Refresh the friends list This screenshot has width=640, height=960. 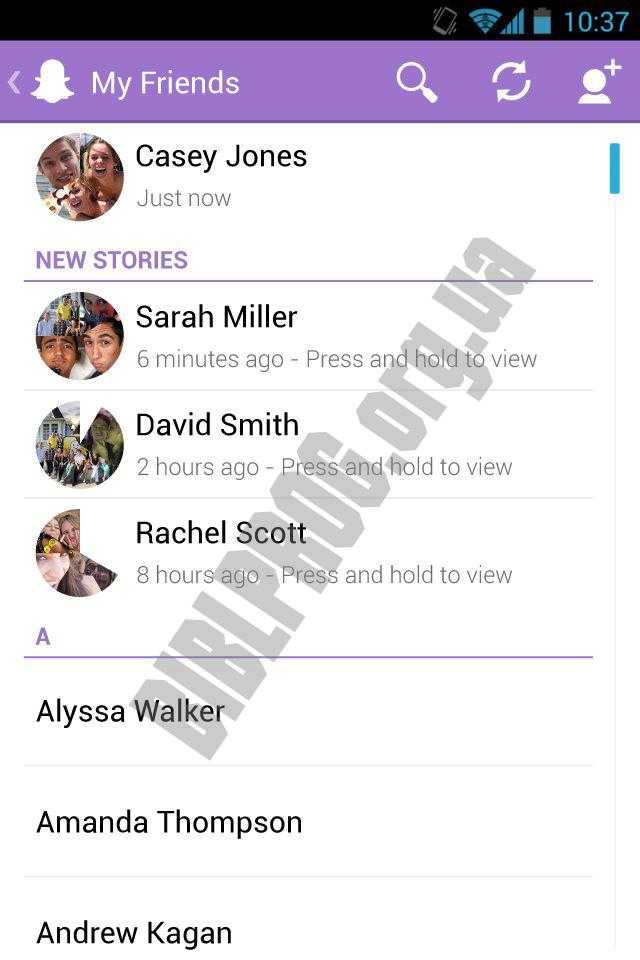[511, 82]
